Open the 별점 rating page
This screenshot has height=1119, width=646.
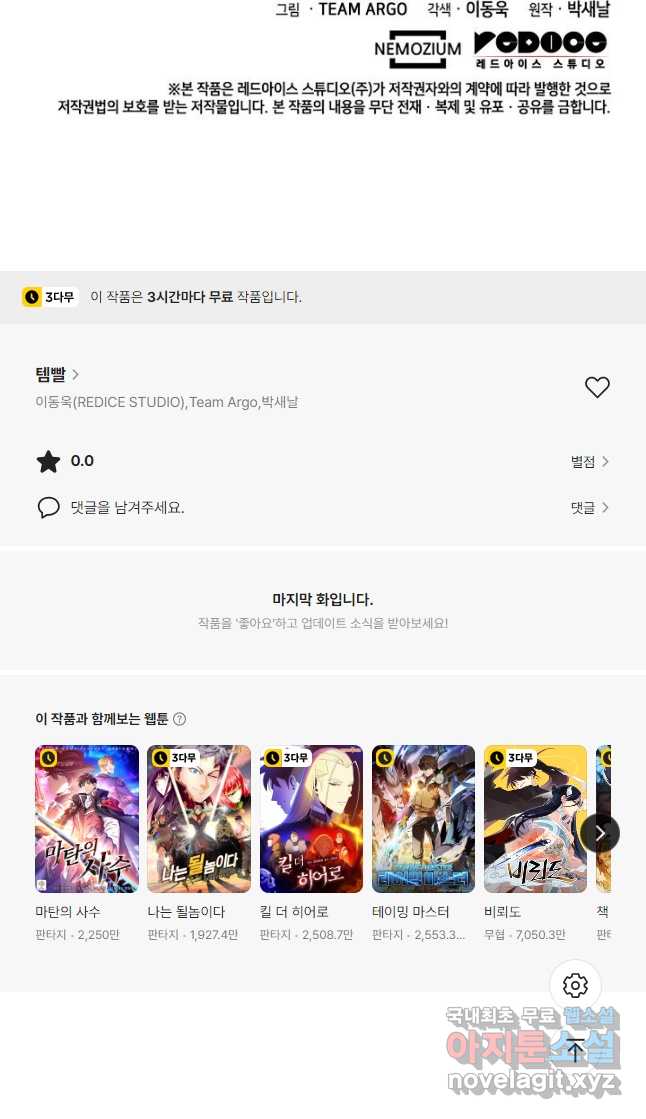point(589,462)
